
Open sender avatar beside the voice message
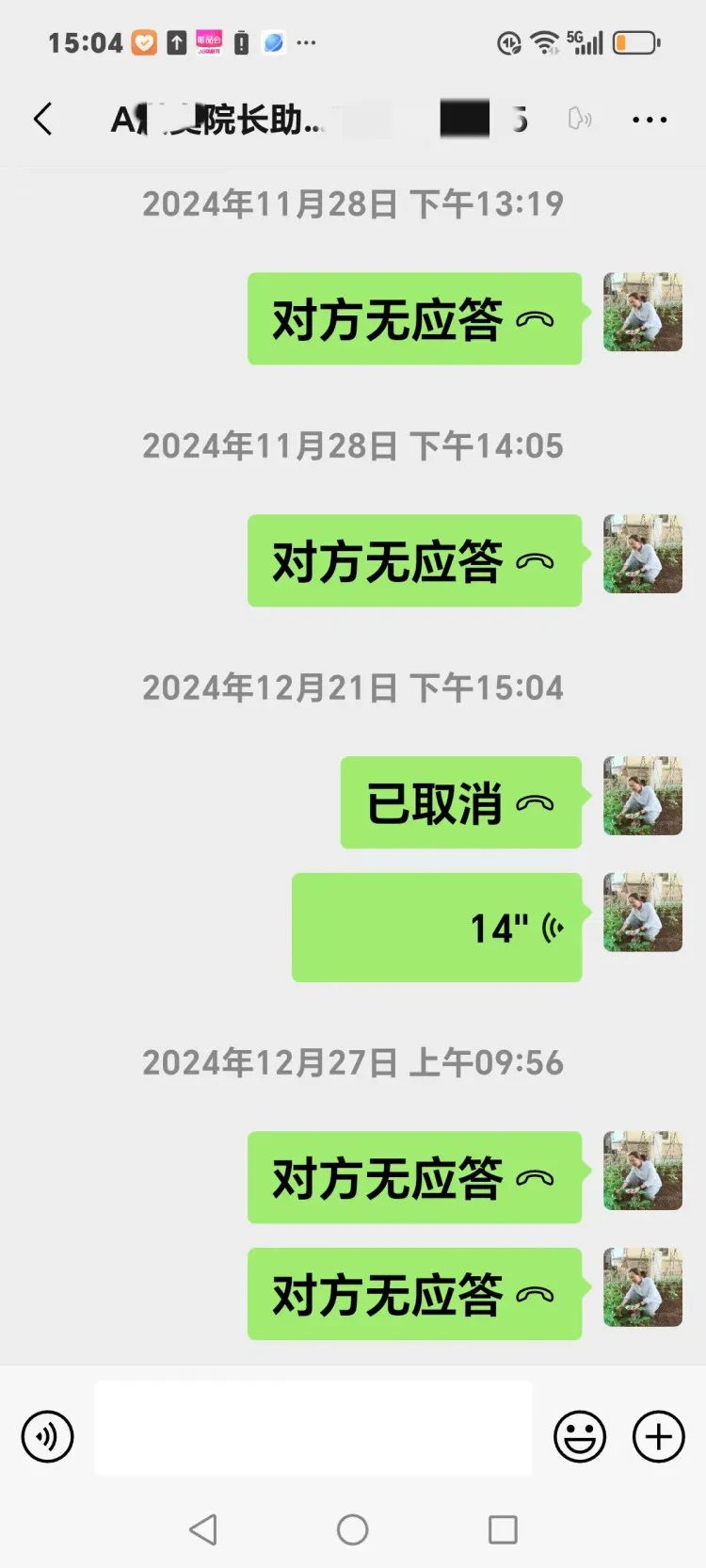click(642, 913)
